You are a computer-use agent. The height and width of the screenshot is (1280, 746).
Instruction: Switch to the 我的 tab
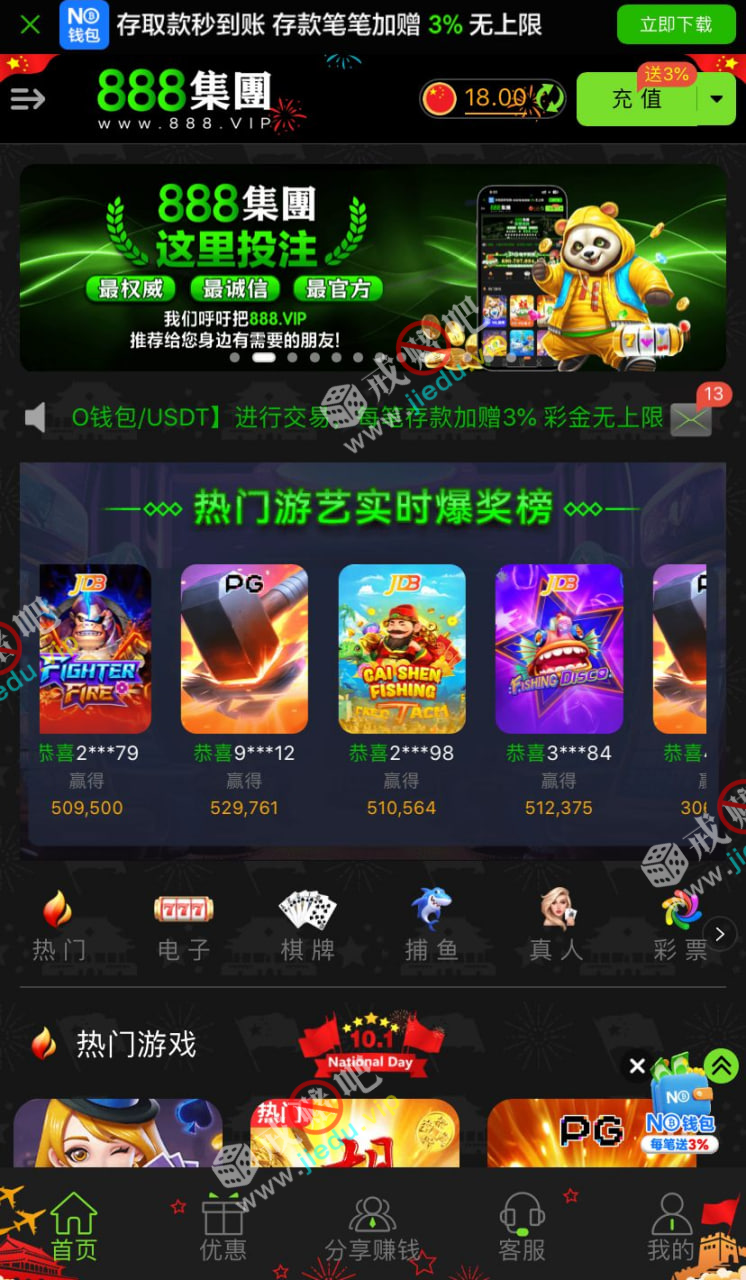coord(670,1226)
